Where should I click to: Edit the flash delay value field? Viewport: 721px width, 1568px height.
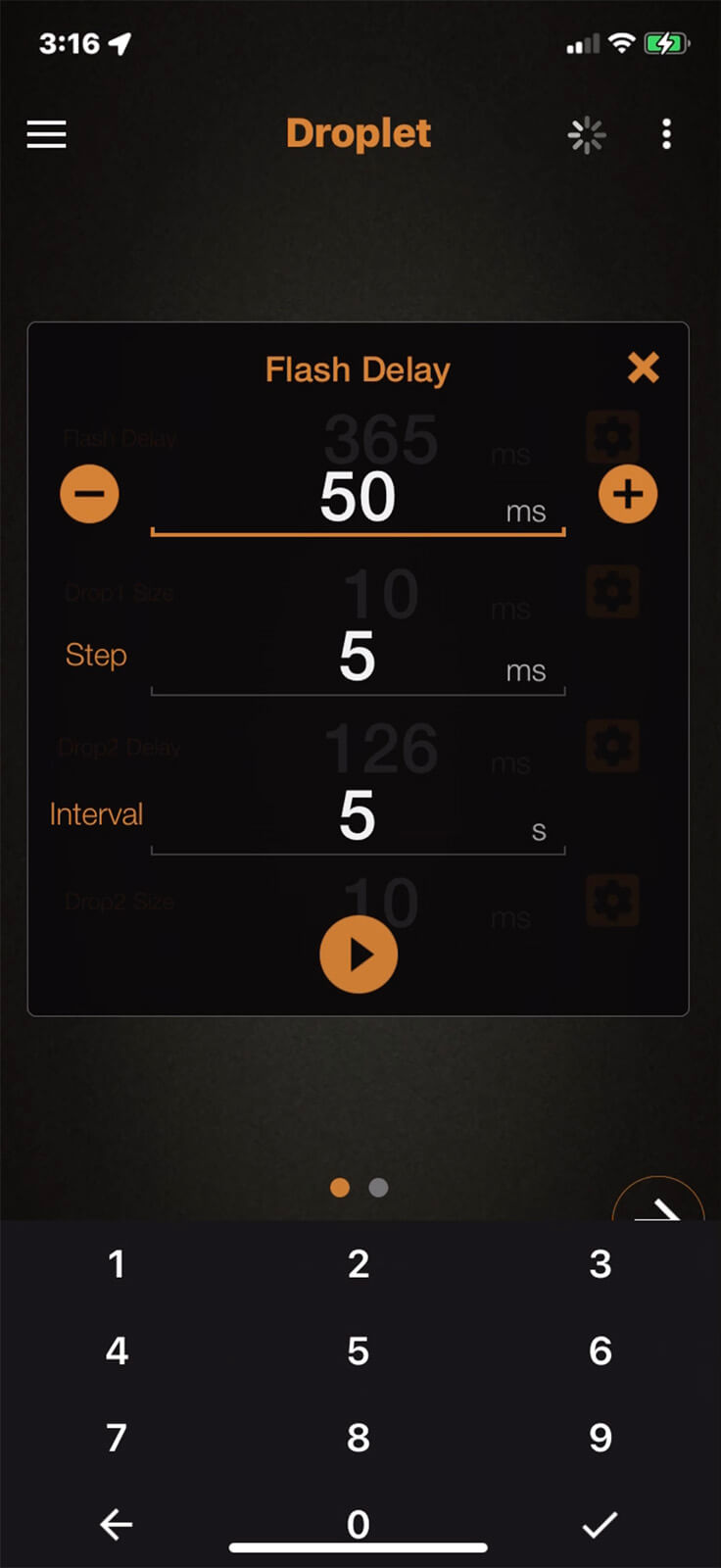coord(358,498)
